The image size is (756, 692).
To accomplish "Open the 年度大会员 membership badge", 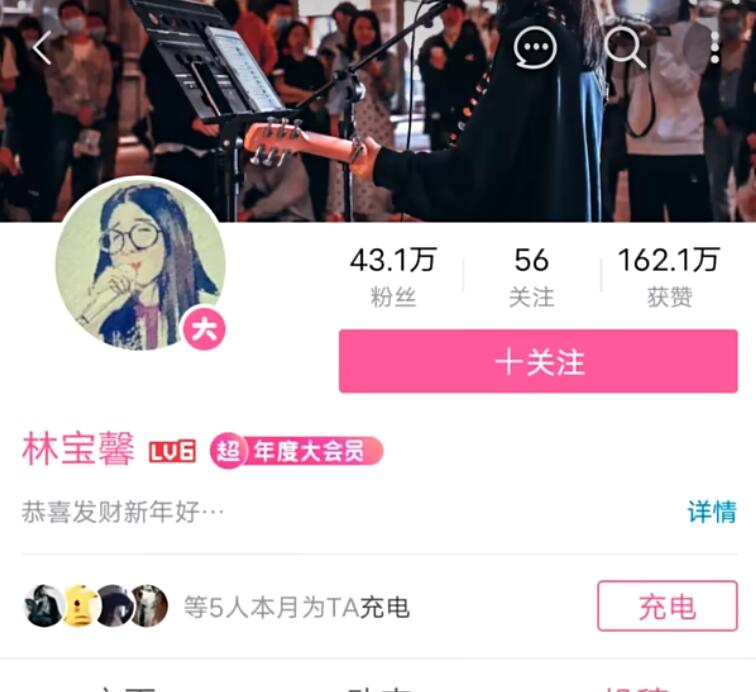I will (297, 452).
